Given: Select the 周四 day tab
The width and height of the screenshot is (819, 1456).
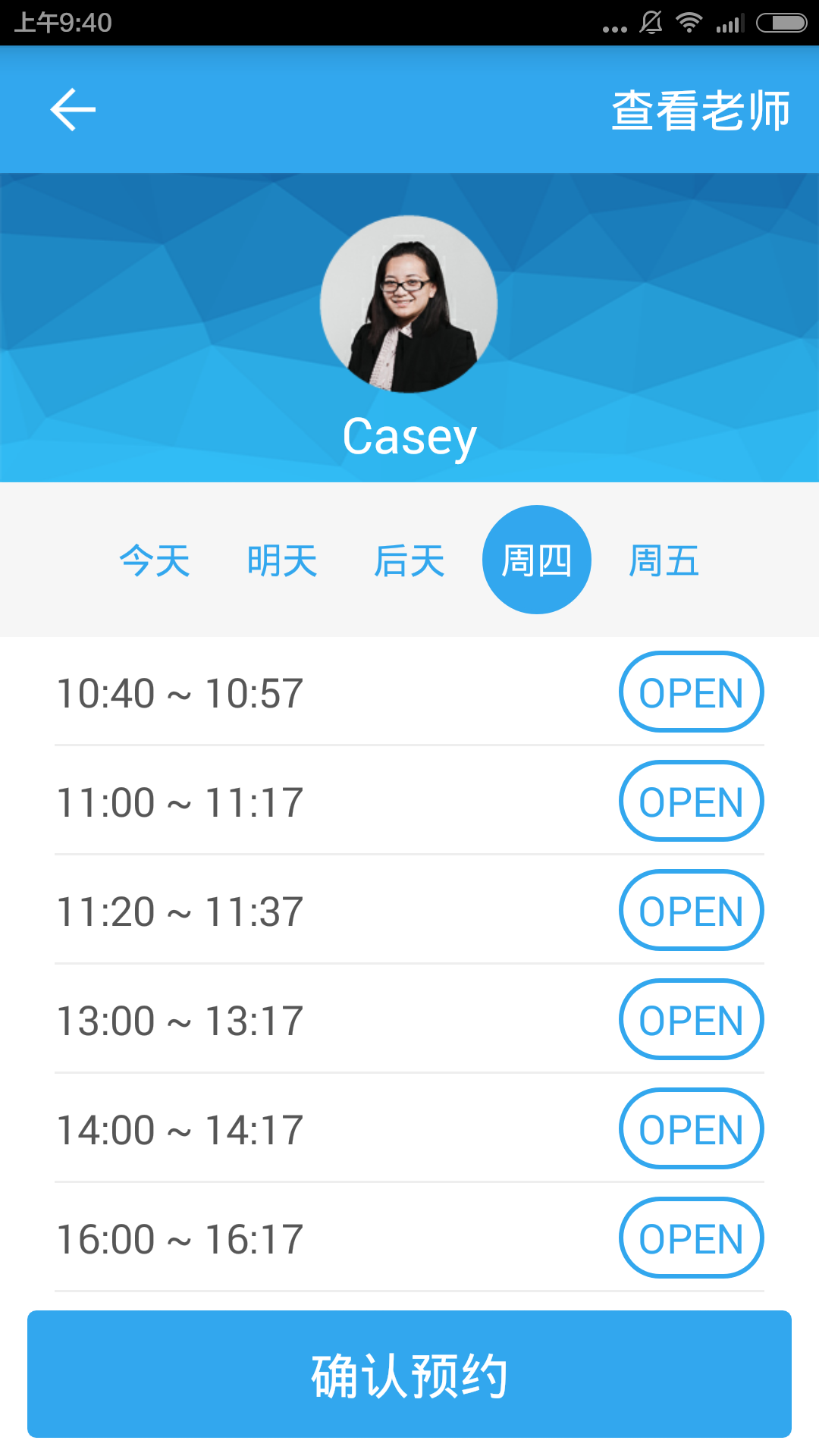Looking at the screenshot, I should (537, 560).
